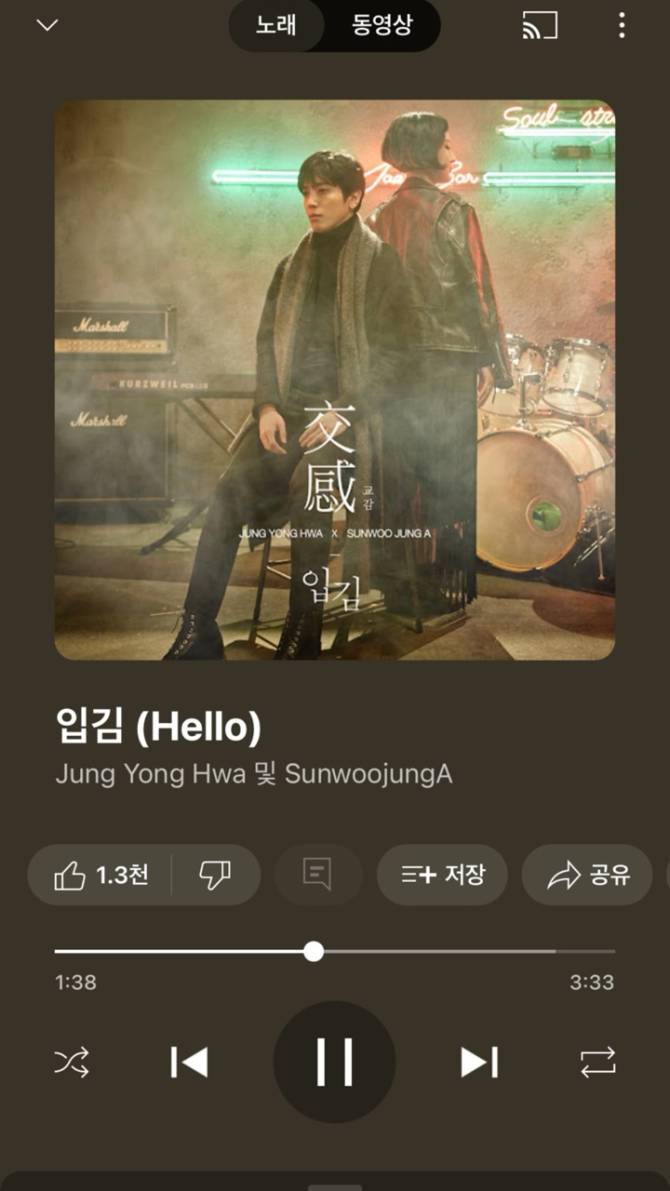Pause the current song

click(x=334, y=1062)
